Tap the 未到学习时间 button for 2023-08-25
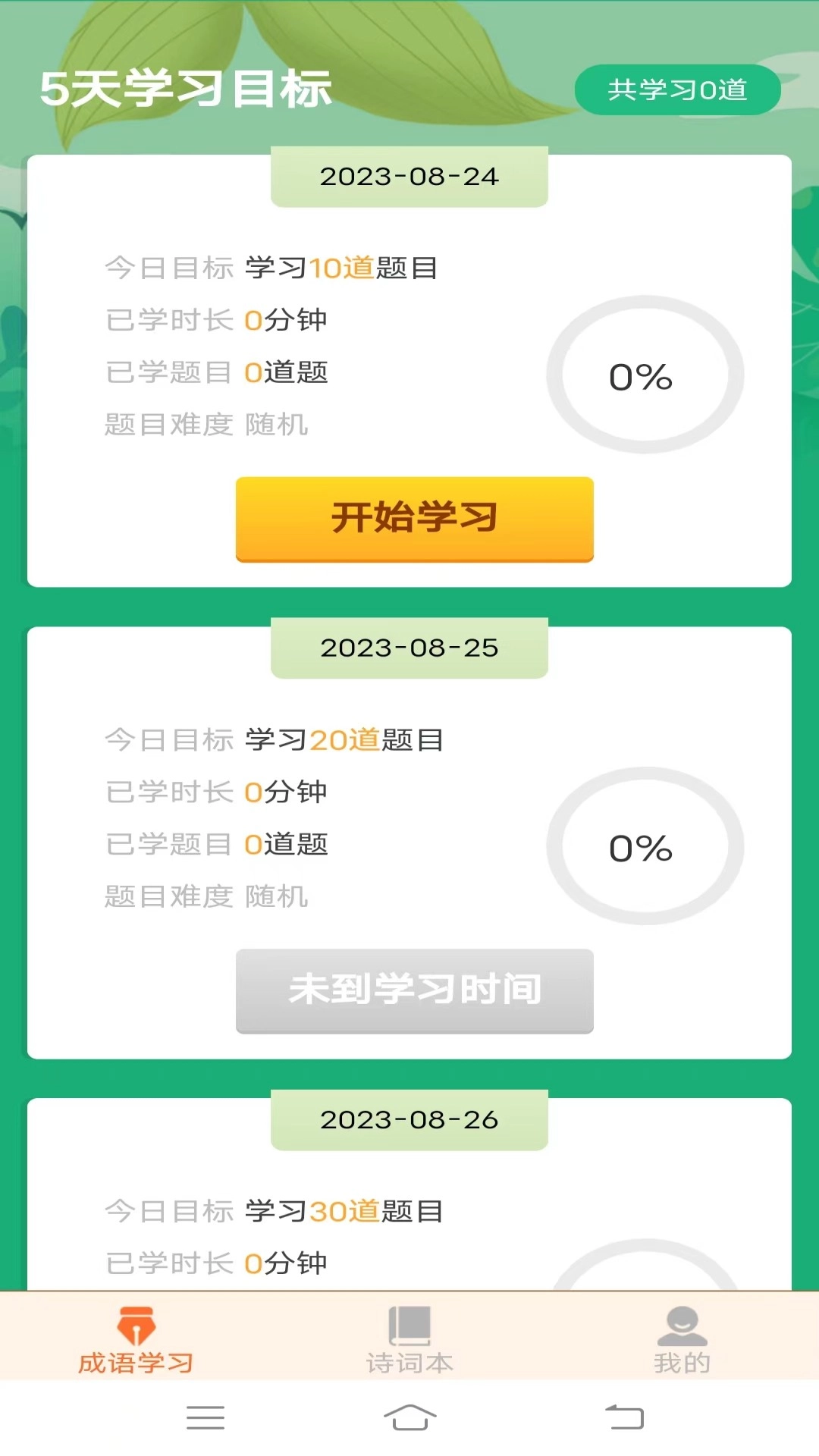 414,990
